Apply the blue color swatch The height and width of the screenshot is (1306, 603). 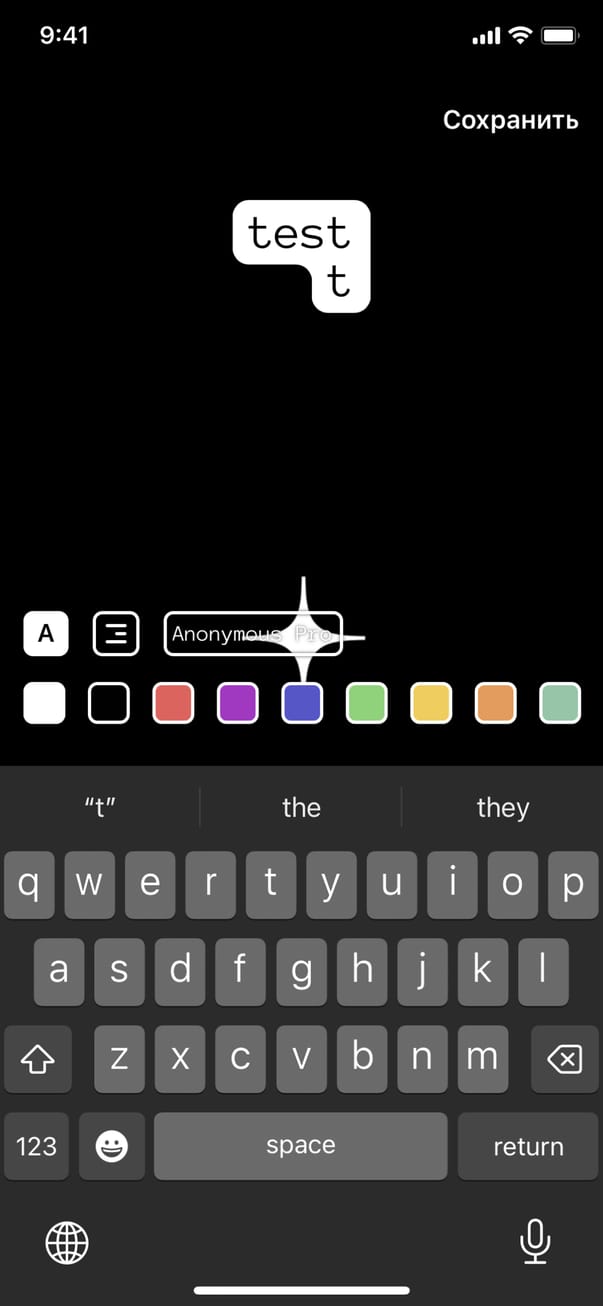coord(302,703)
